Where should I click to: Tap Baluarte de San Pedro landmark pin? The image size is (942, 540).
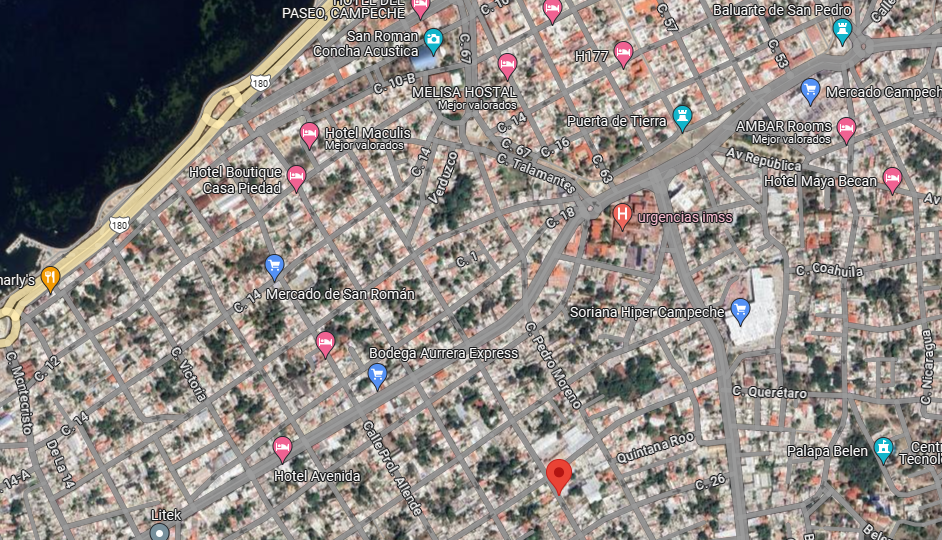coord(843,31)
